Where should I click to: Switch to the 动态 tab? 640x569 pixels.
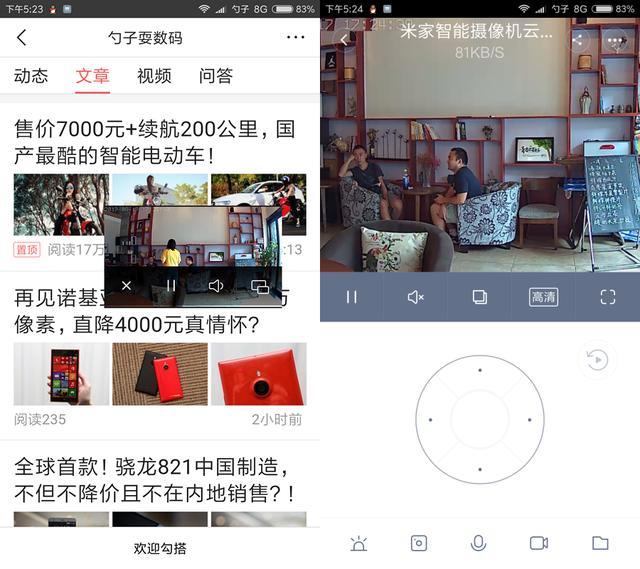[x=31, y=76]
